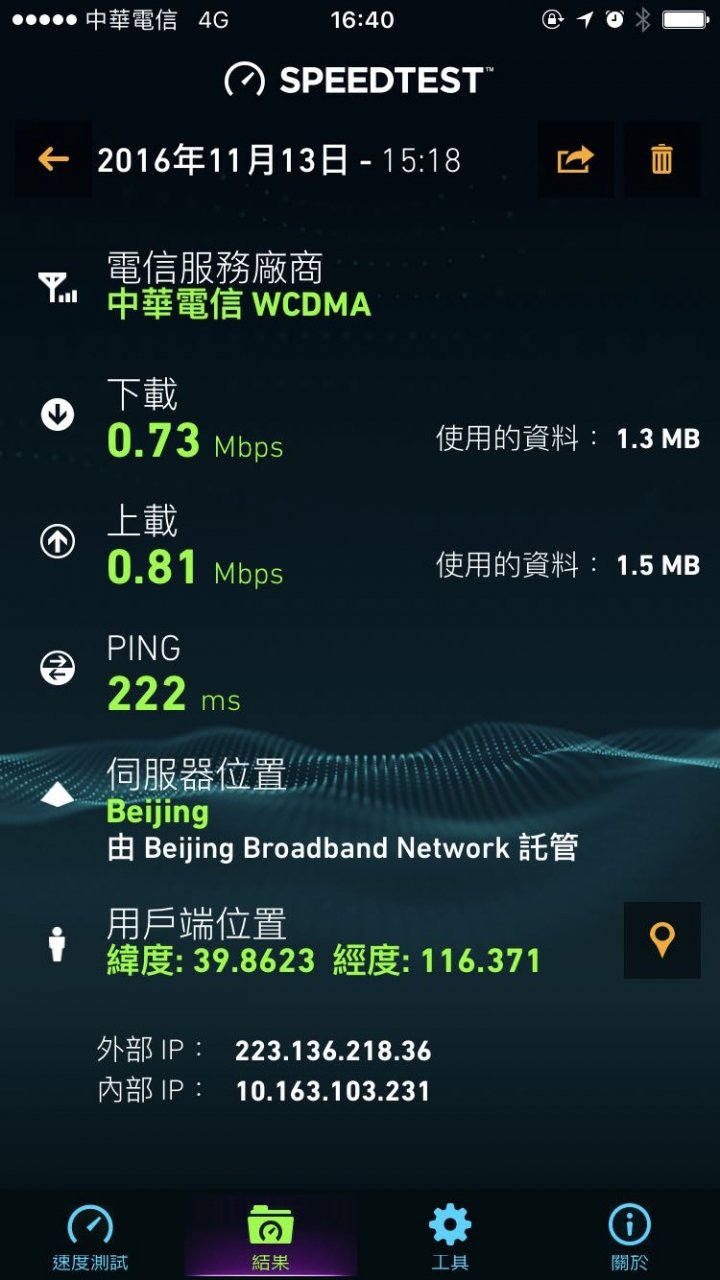Go to the 關於 tab

[630, 1236]
